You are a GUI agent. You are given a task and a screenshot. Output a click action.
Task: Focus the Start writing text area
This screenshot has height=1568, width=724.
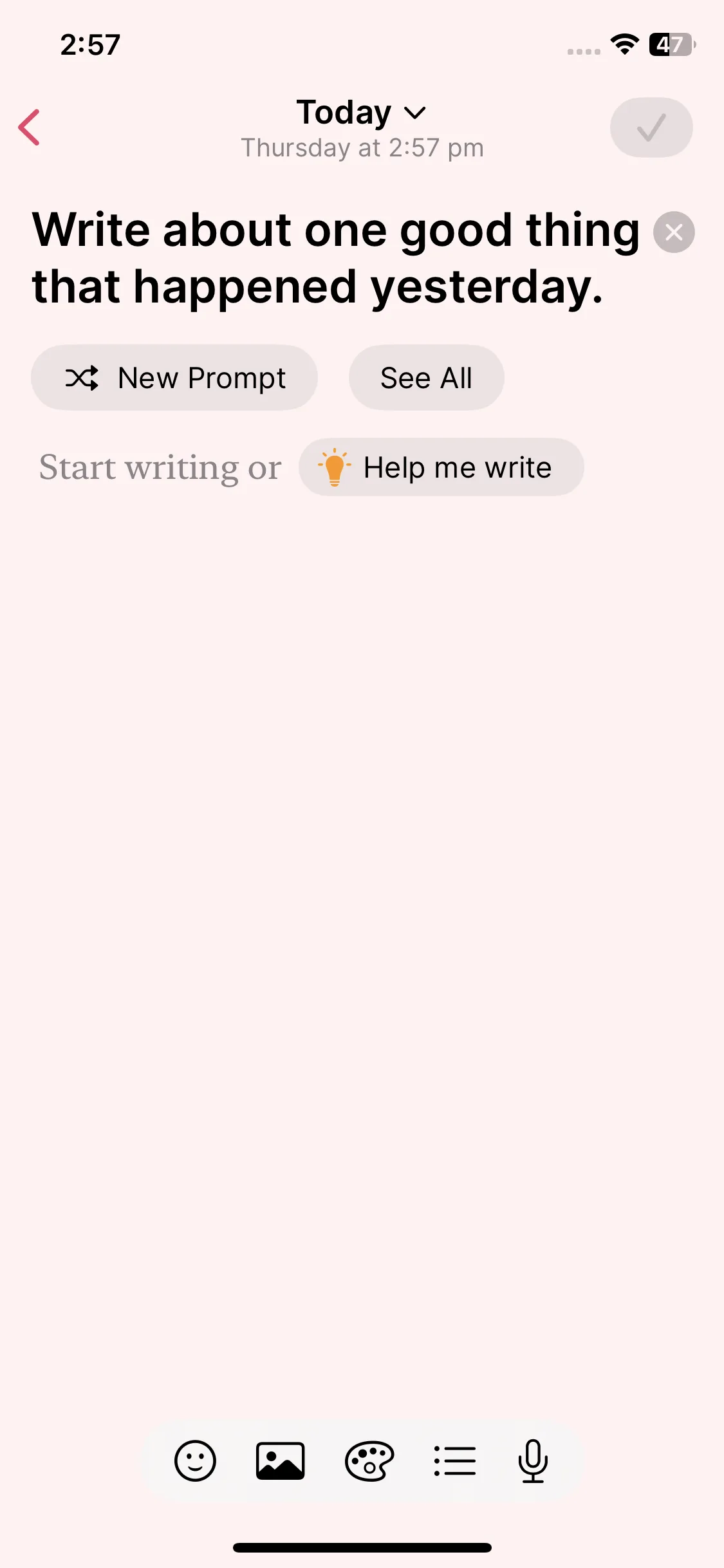point(160,467)
